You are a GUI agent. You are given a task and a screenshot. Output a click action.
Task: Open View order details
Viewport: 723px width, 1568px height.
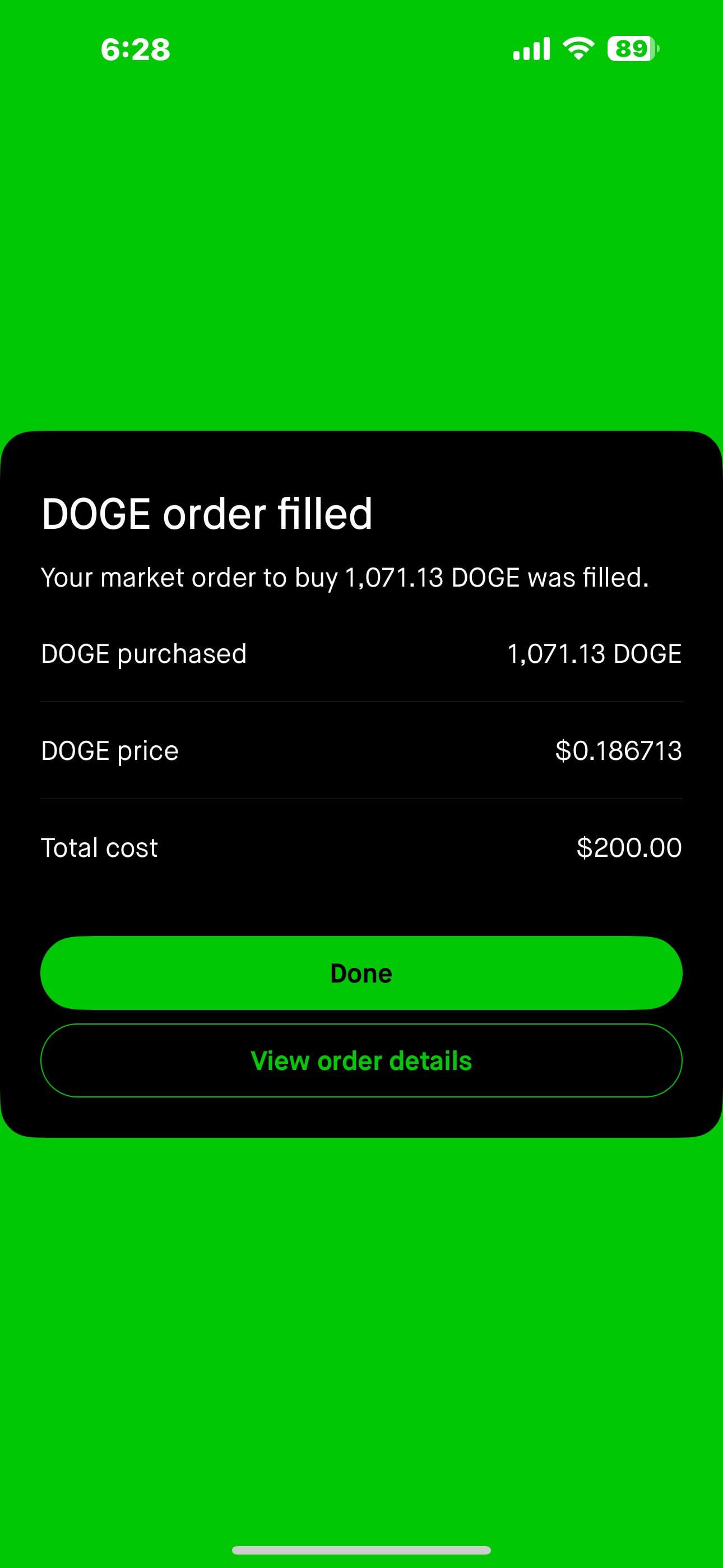click(361, 1060)
